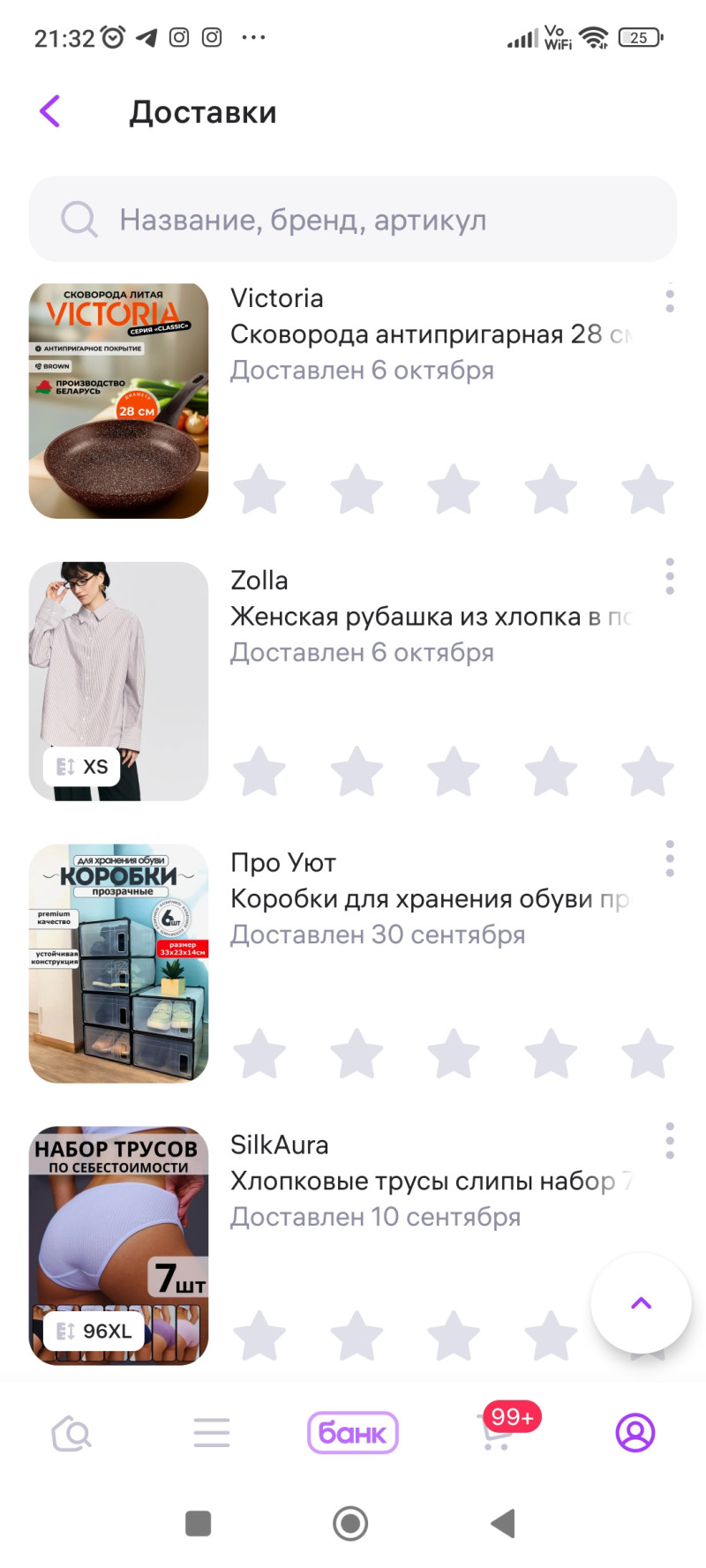The height and width of the screenshot is (1568, 706).
Task: Open the catalog menu tab
Action: pos(212,1433)
